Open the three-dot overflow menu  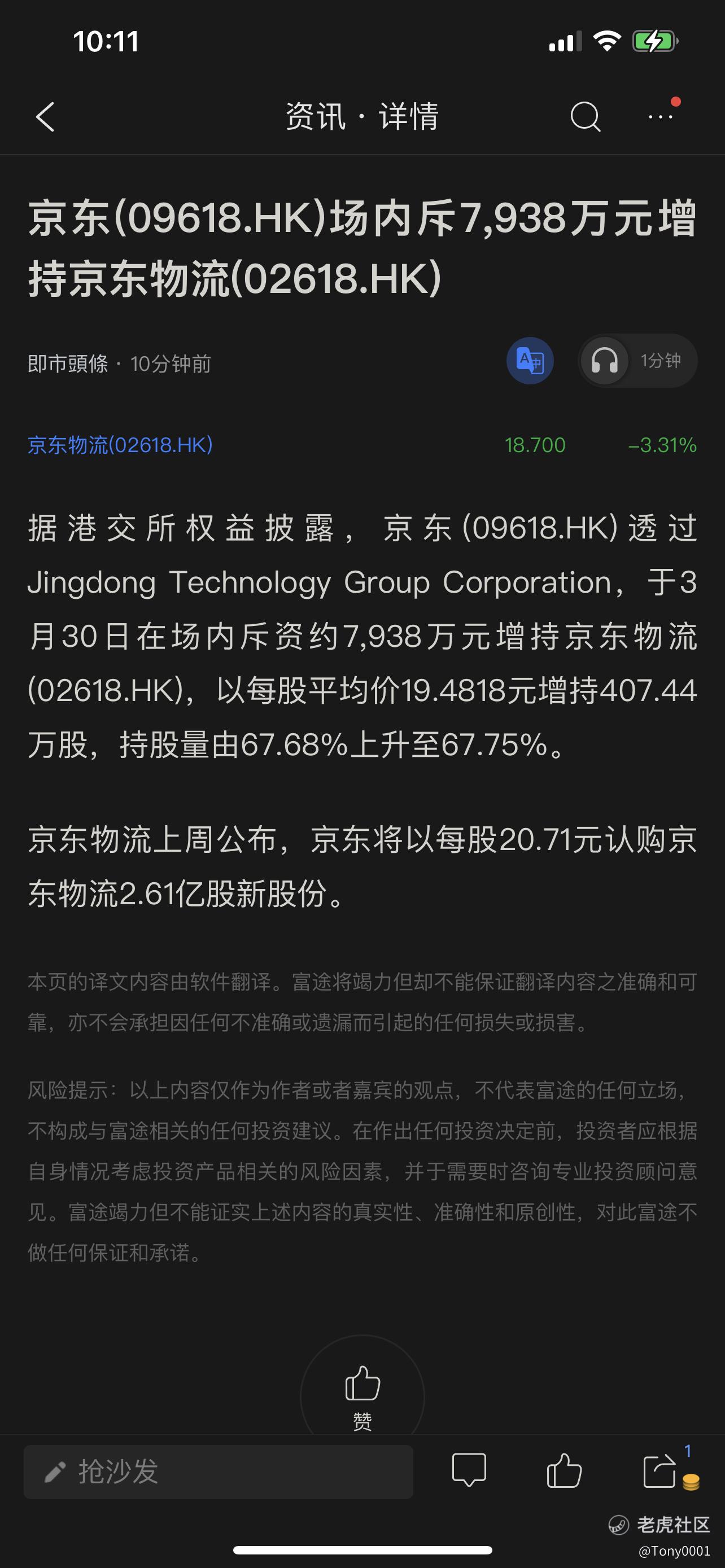[661, 116]
